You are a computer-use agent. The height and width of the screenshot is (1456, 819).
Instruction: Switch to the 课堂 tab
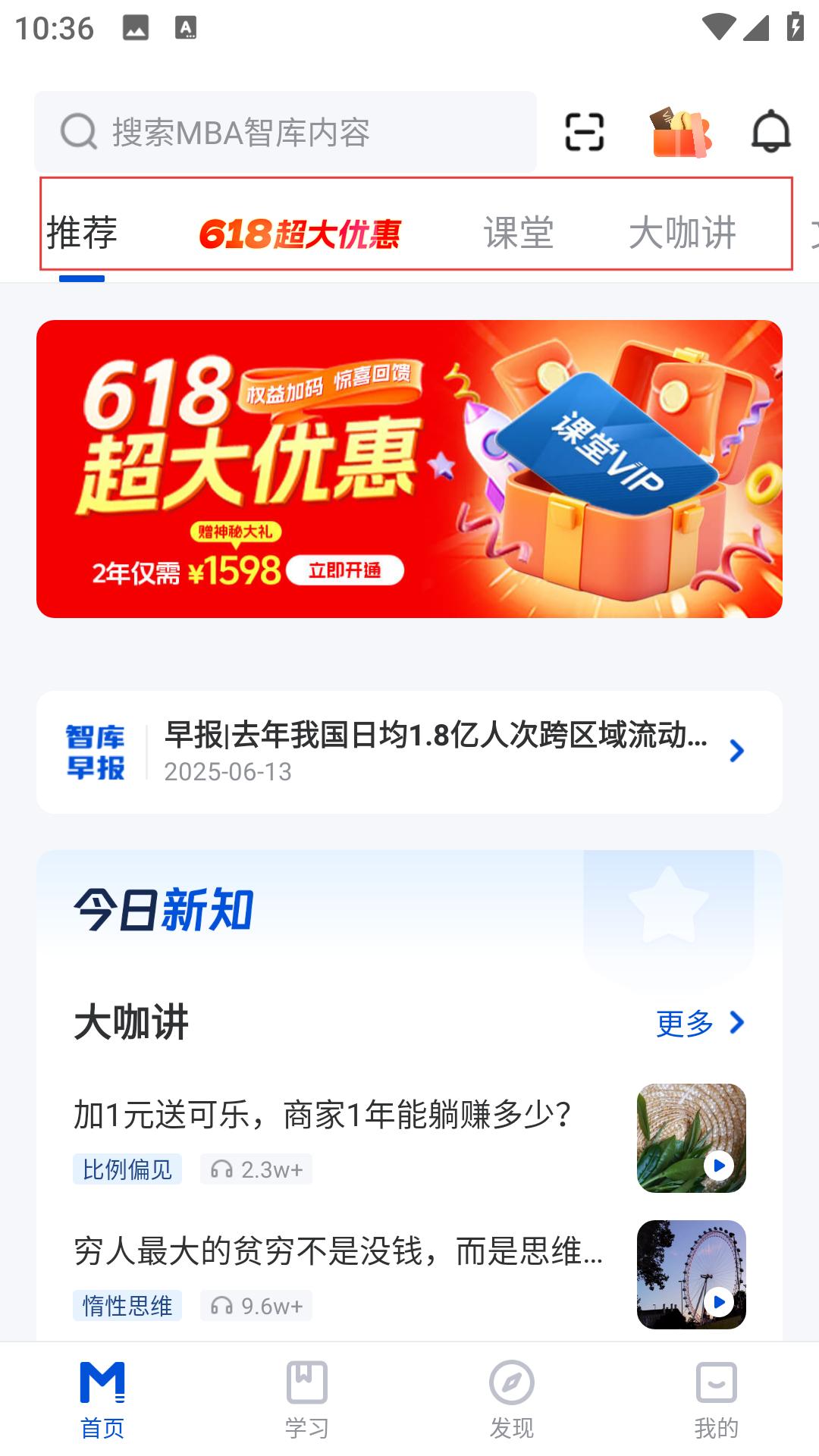519,233
